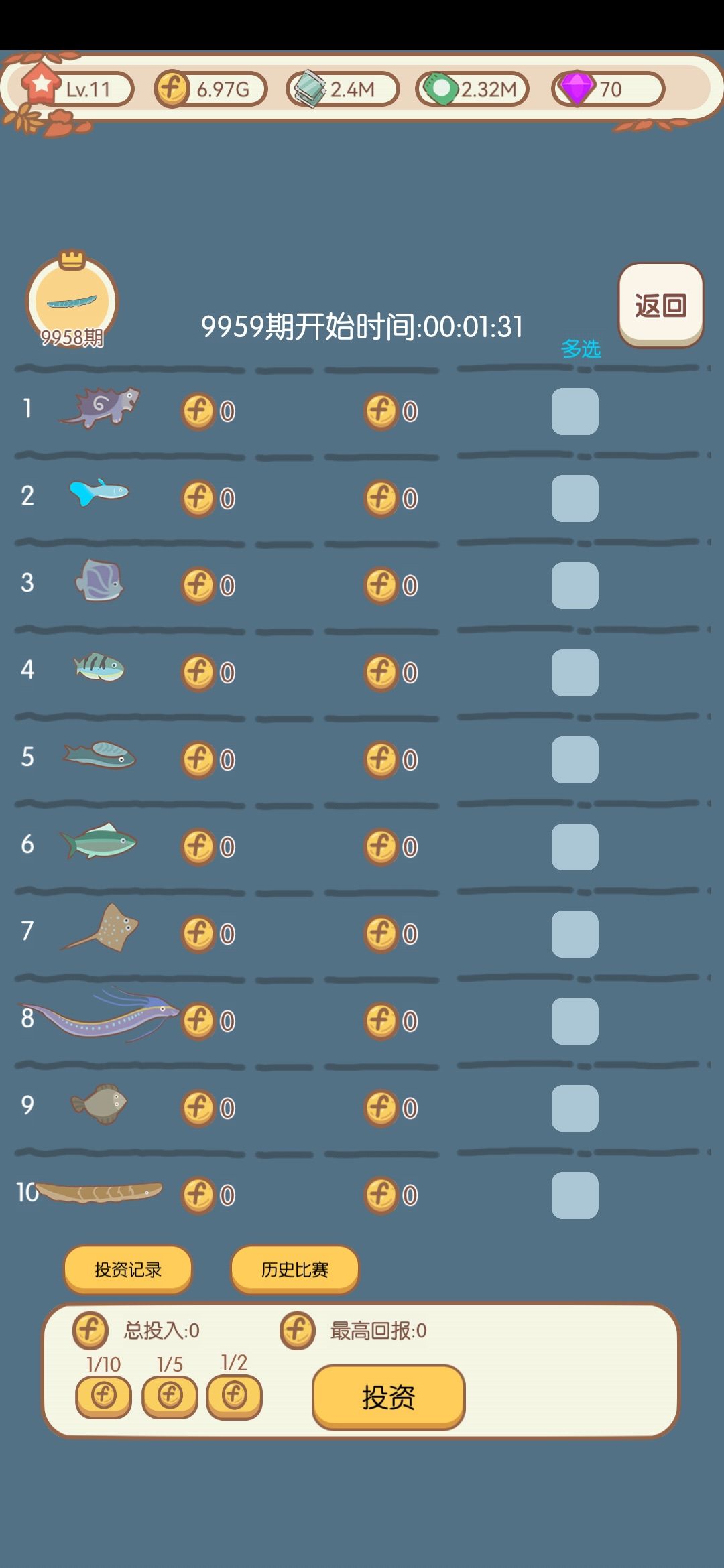Click the stingray thumbnail on row 7
The height and width of the screenshot is (1568, 724).
point(102,929)
